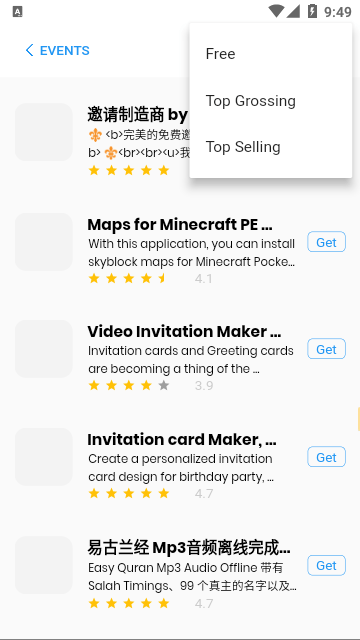
Task: Open Maps for Minecraft PE details
Action: [x=180, y=224]
